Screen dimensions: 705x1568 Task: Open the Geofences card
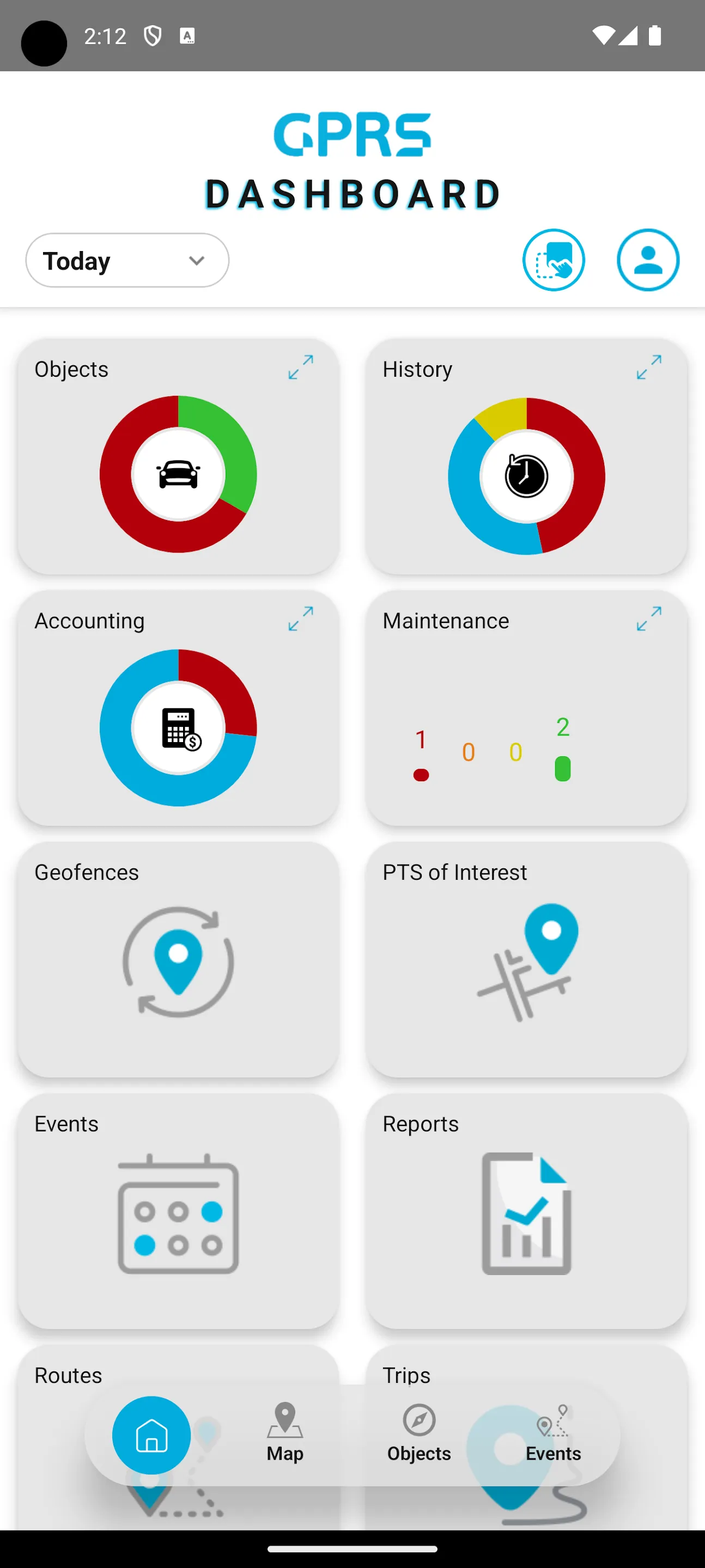click(x=178, y=959)
